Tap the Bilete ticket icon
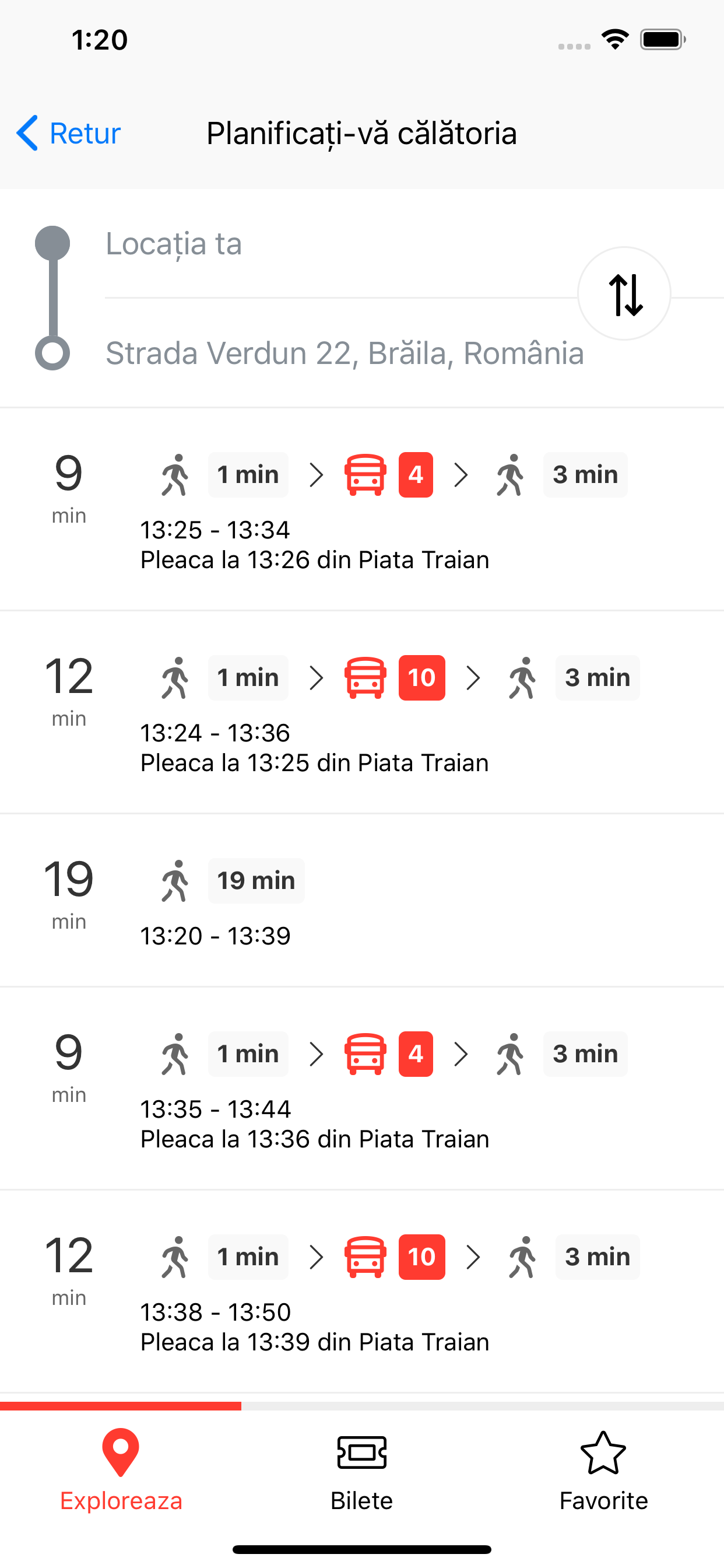 (x=362, y=1452)
